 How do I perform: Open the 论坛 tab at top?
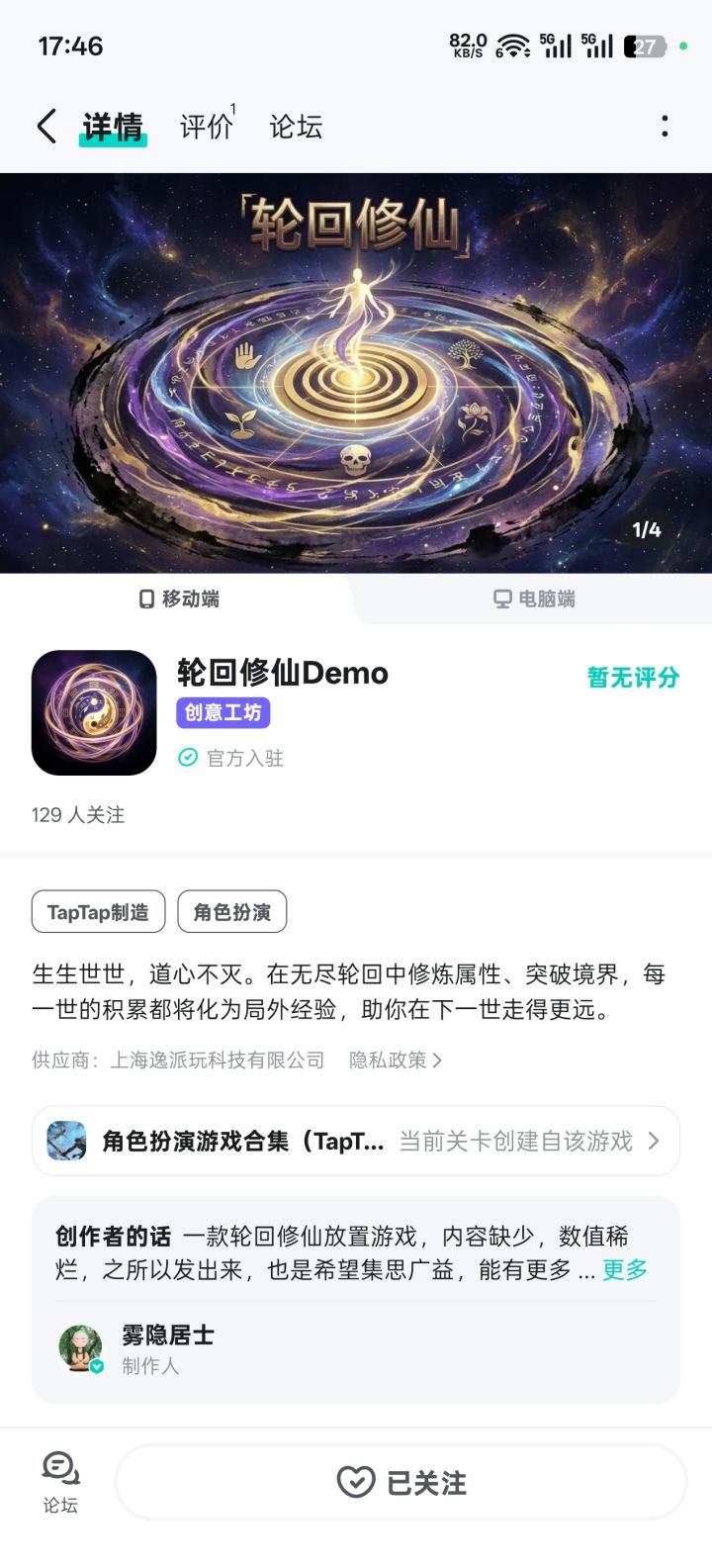tap(295, 127)
